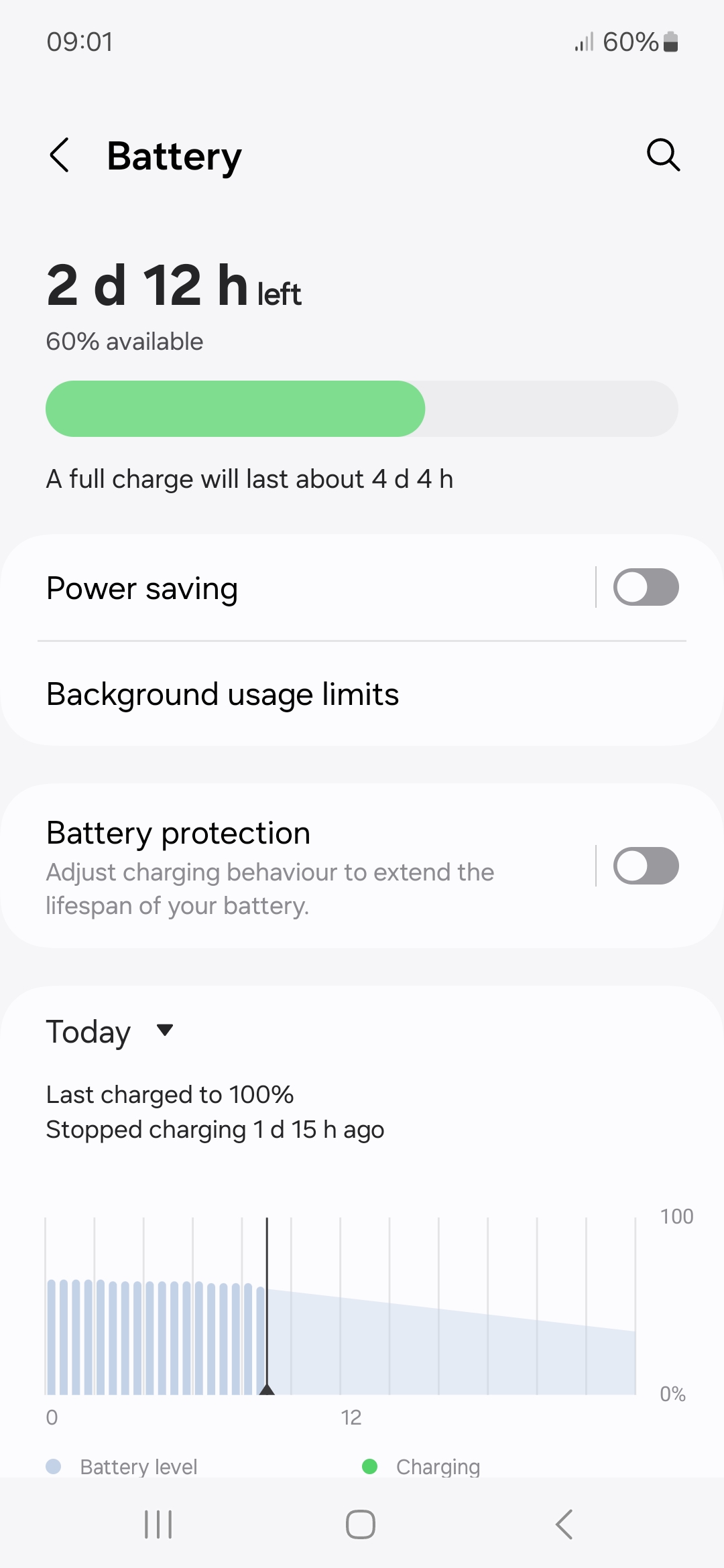Screen dimensions: 724x1568
Task: Enable the Battery protection switch
Action: (646, 866)
